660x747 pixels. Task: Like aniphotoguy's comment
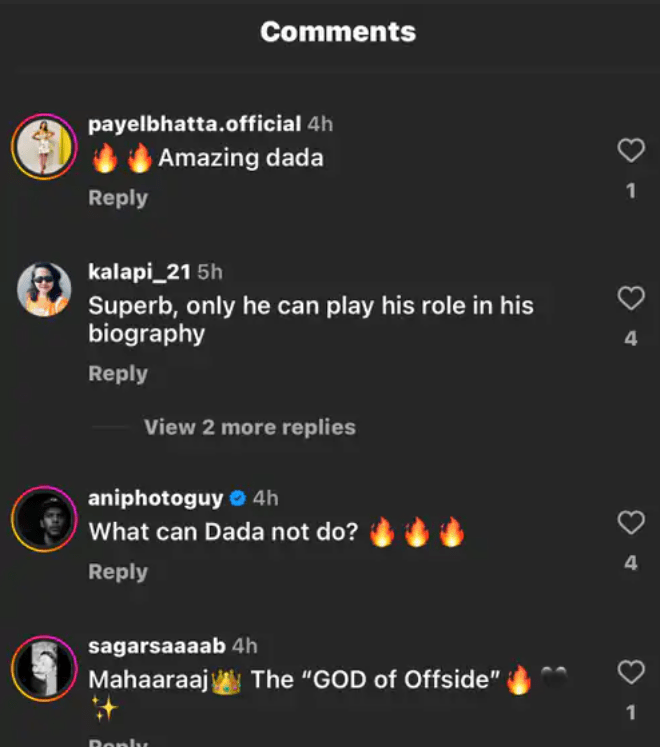[630, 522]
